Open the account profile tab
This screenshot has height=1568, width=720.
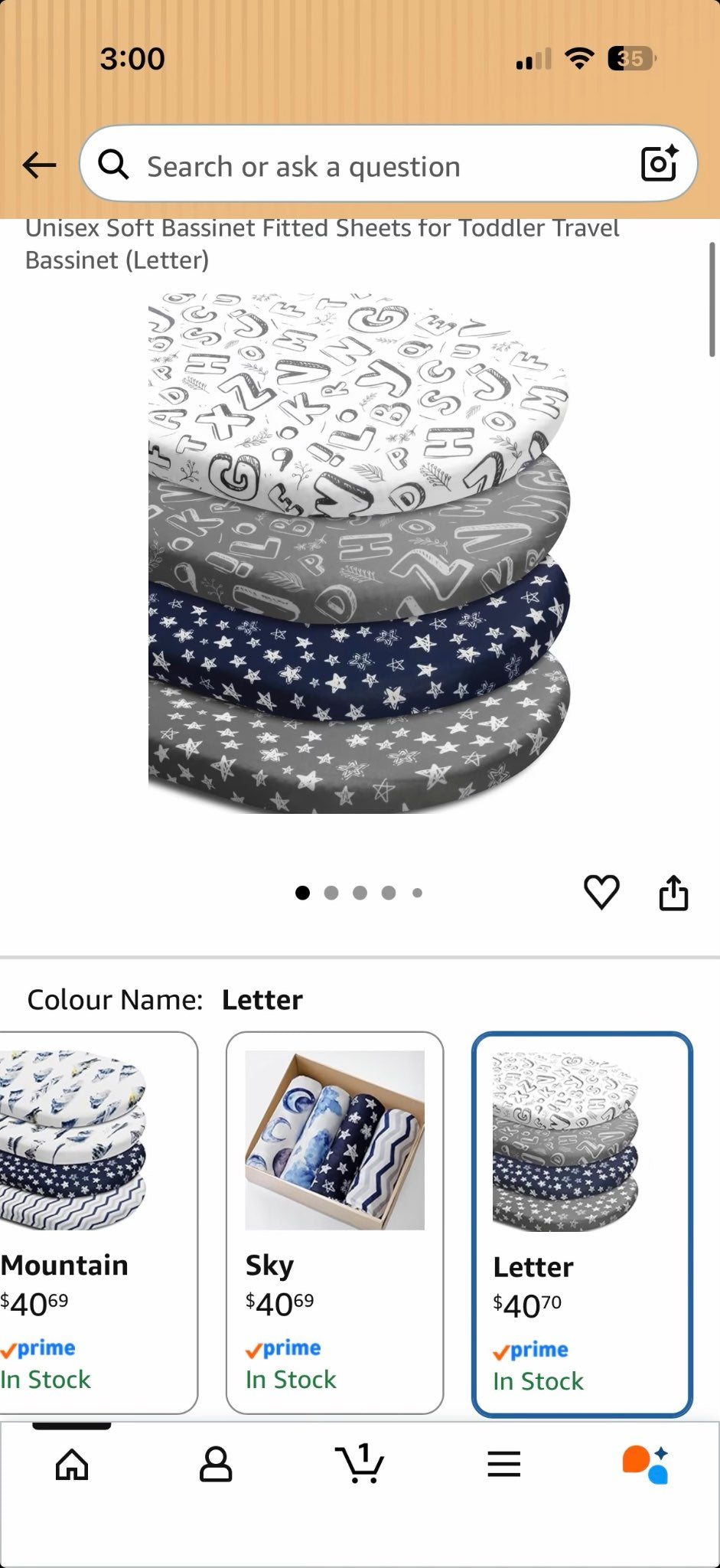(x=216, y=1464)
